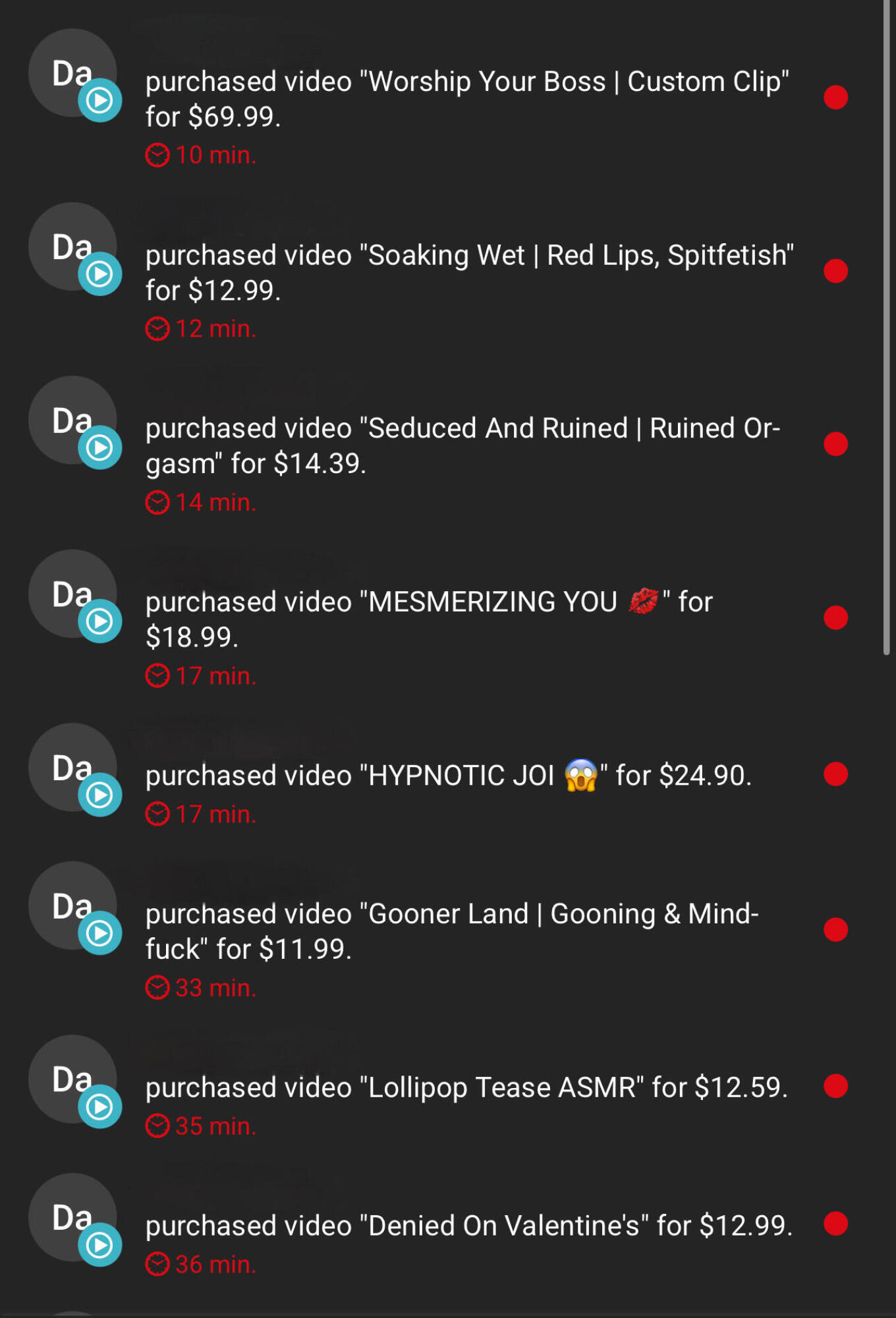Open buyer avatar on the Lollipop Tease row
Viewport: 896px width, 1318px height.
click(x=72, y=1080)
